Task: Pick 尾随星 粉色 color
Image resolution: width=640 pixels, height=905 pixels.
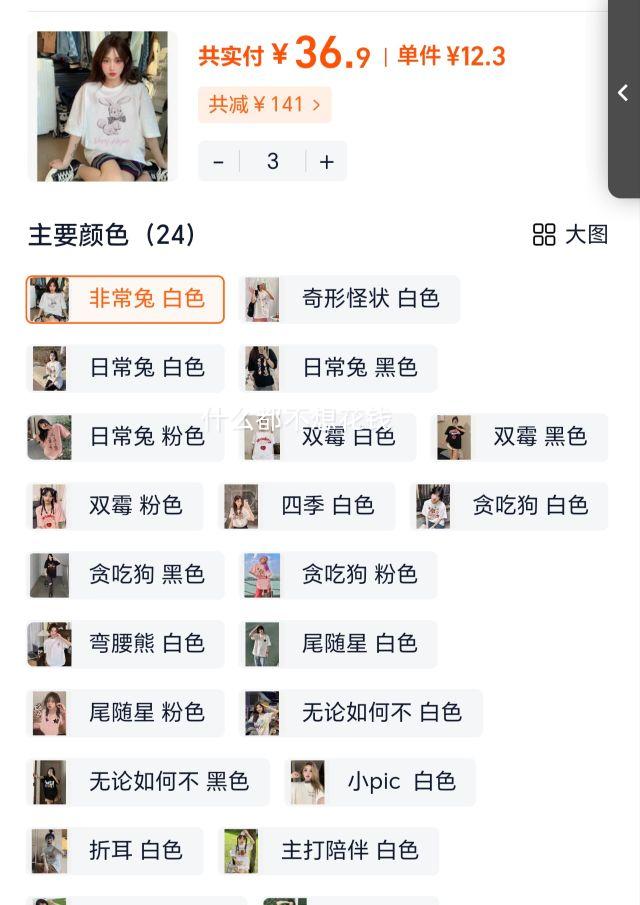Action: (126, 713)
